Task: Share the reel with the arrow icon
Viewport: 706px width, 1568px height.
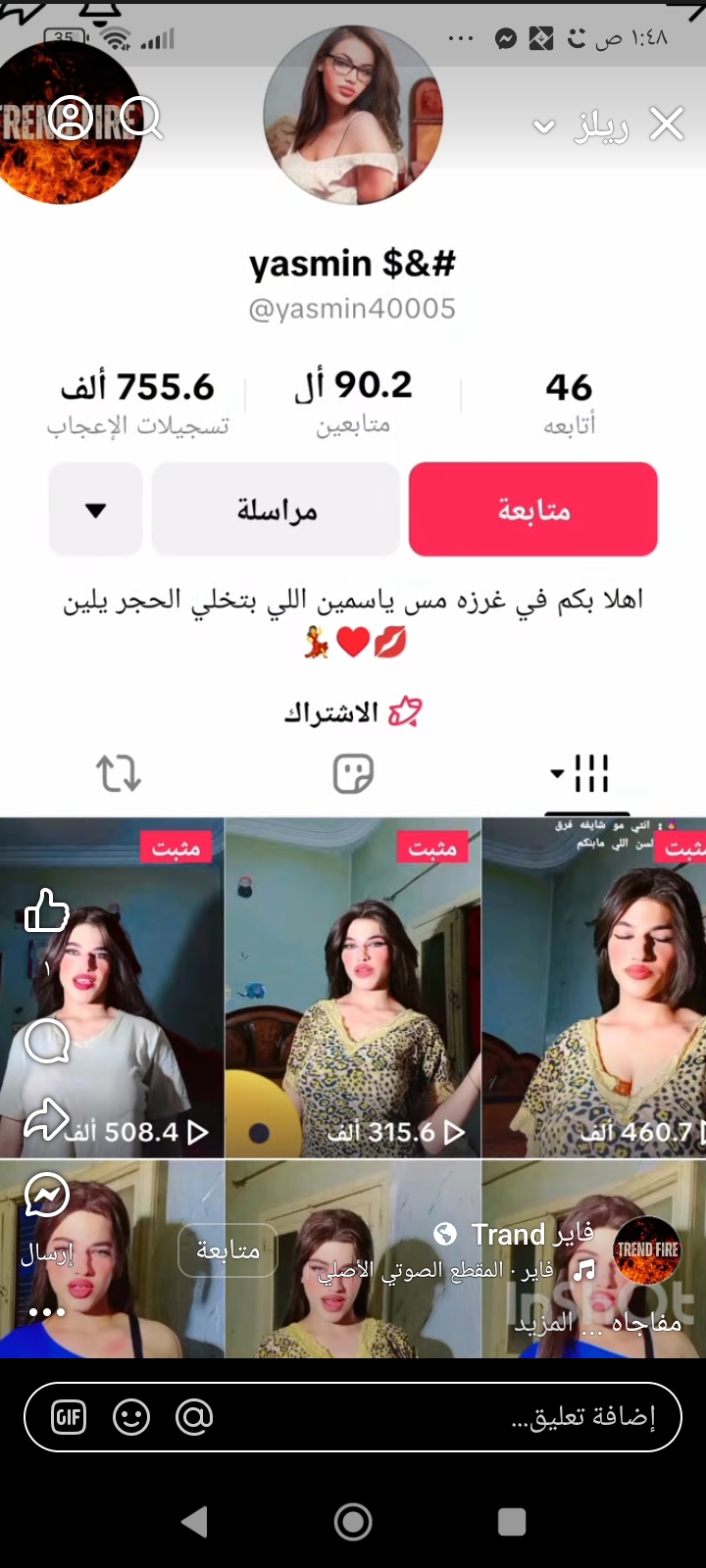Action: coord(46,1119)
